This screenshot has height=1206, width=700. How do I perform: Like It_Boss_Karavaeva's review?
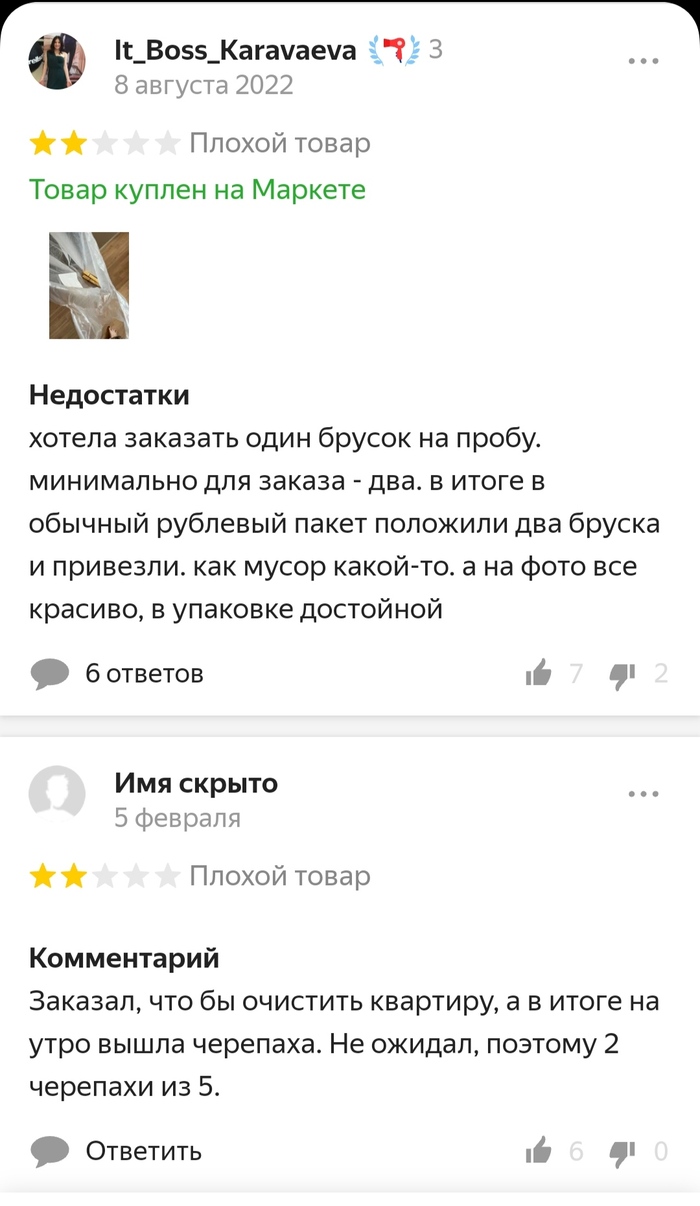click(539, 674)
